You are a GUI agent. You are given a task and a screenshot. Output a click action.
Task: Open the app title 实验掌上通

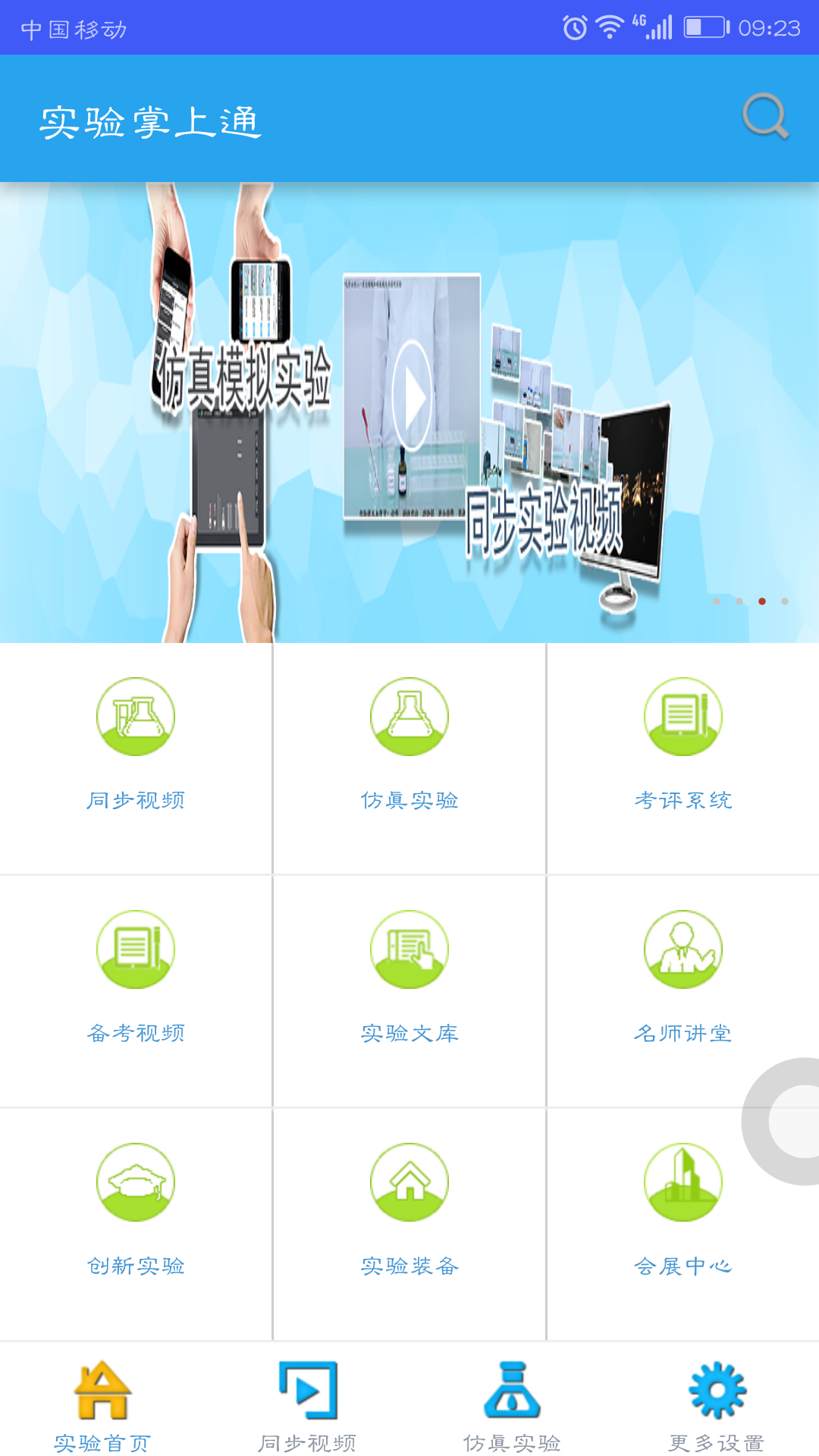pos(153,120)
